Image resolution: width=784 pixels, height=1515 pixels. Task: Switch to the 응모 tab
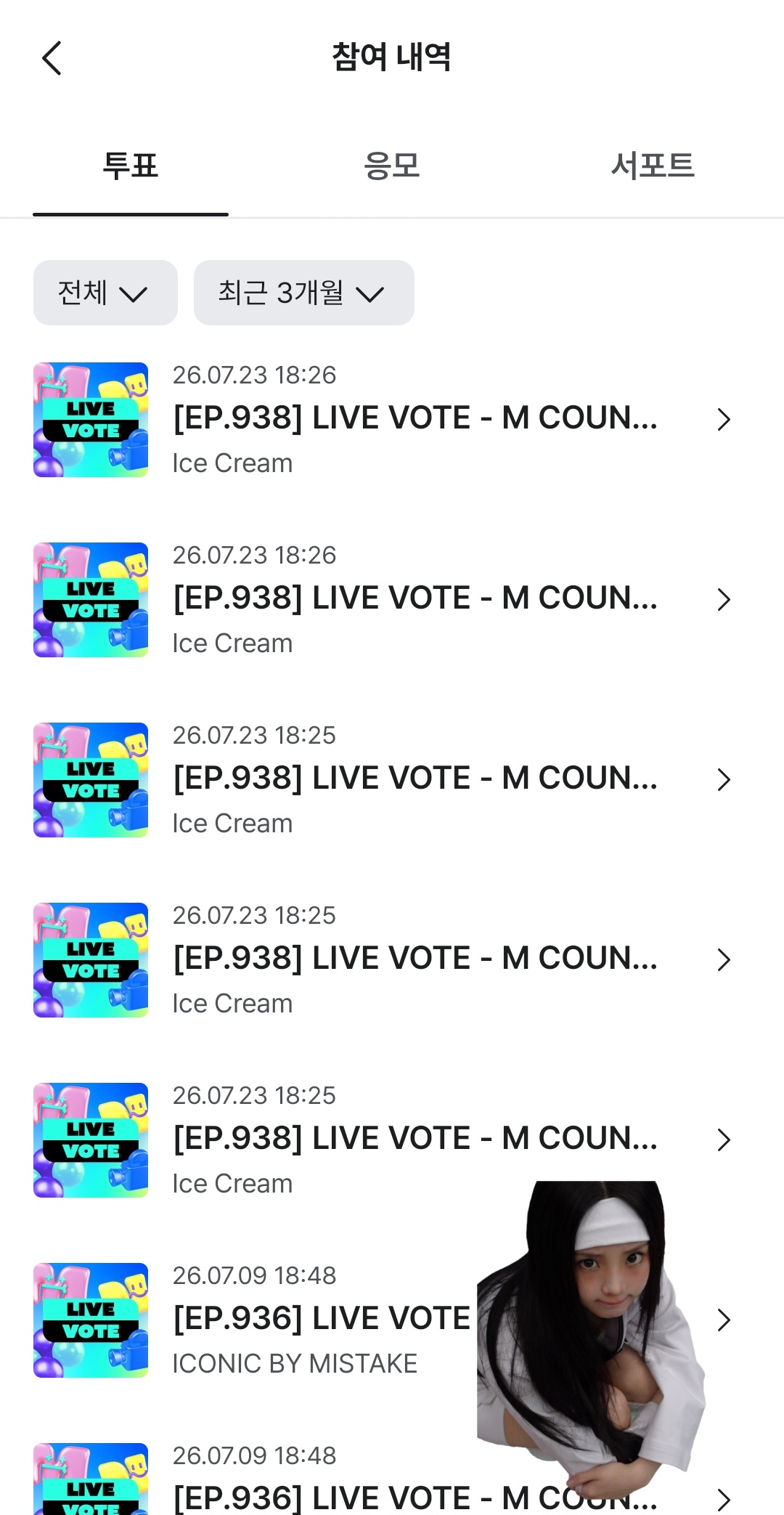[x=392, y=166]
